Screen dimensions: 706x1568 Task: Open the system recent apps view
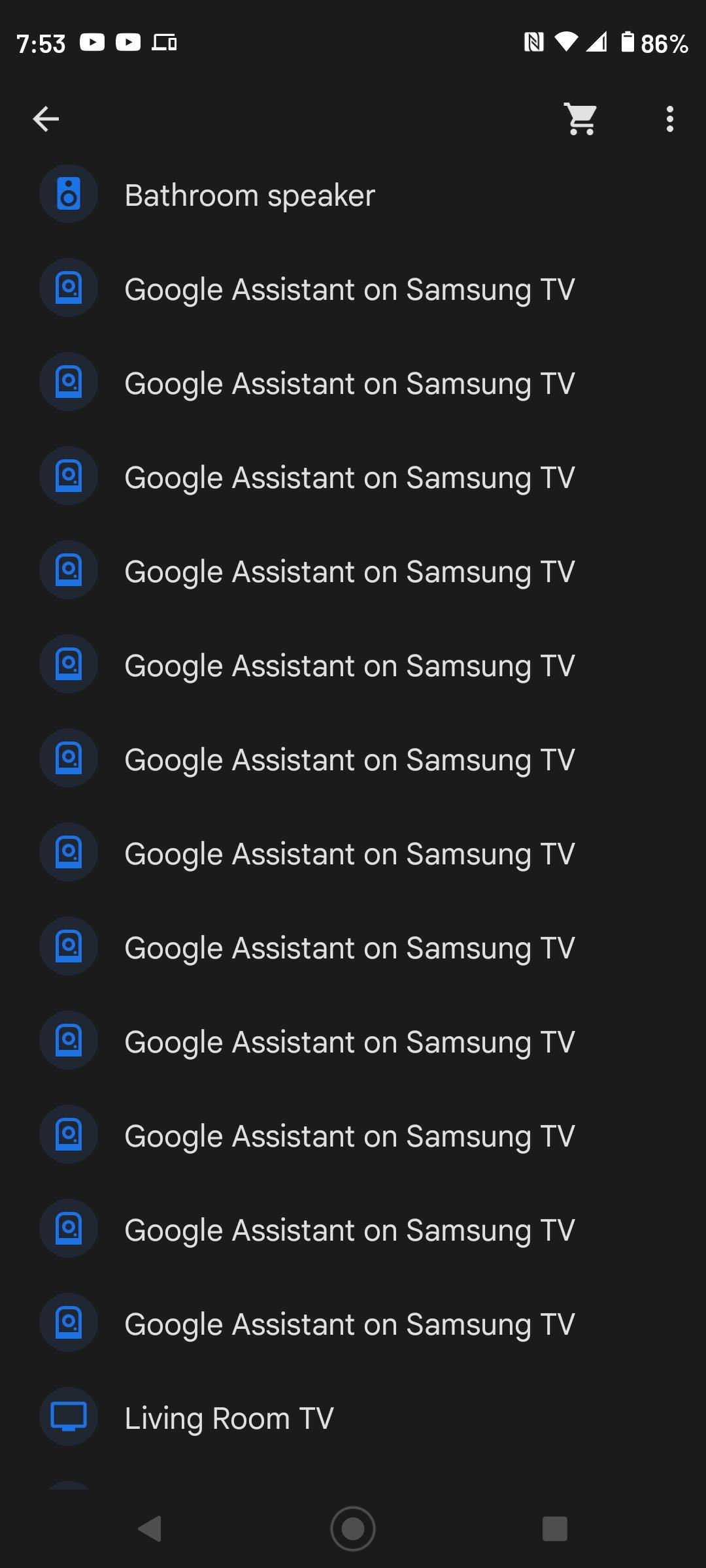[x=554, y=1528]
